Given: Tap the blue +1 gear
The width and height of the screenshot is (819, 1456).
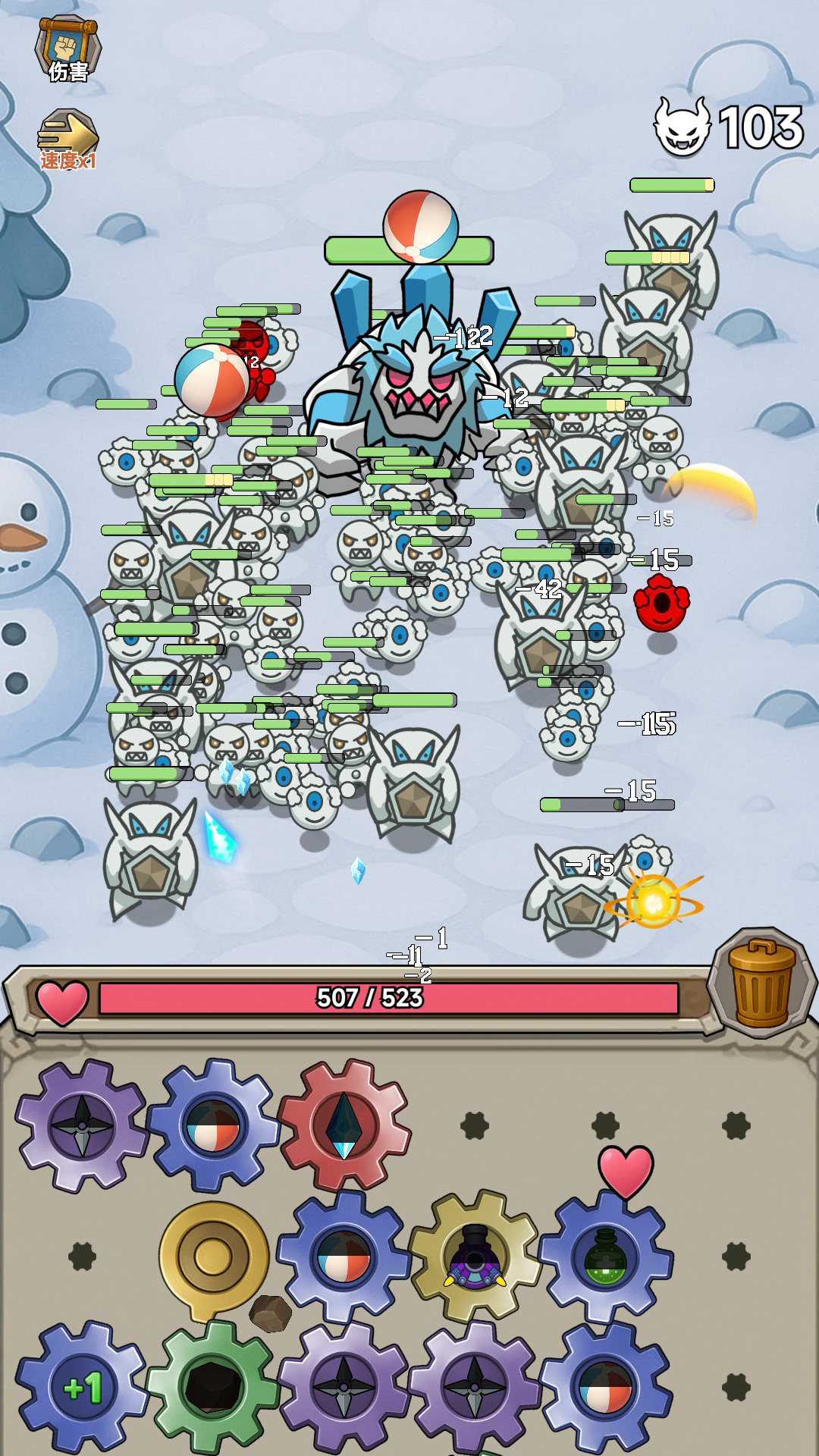Looking at the screenshot, I should tap(82, 1388).
